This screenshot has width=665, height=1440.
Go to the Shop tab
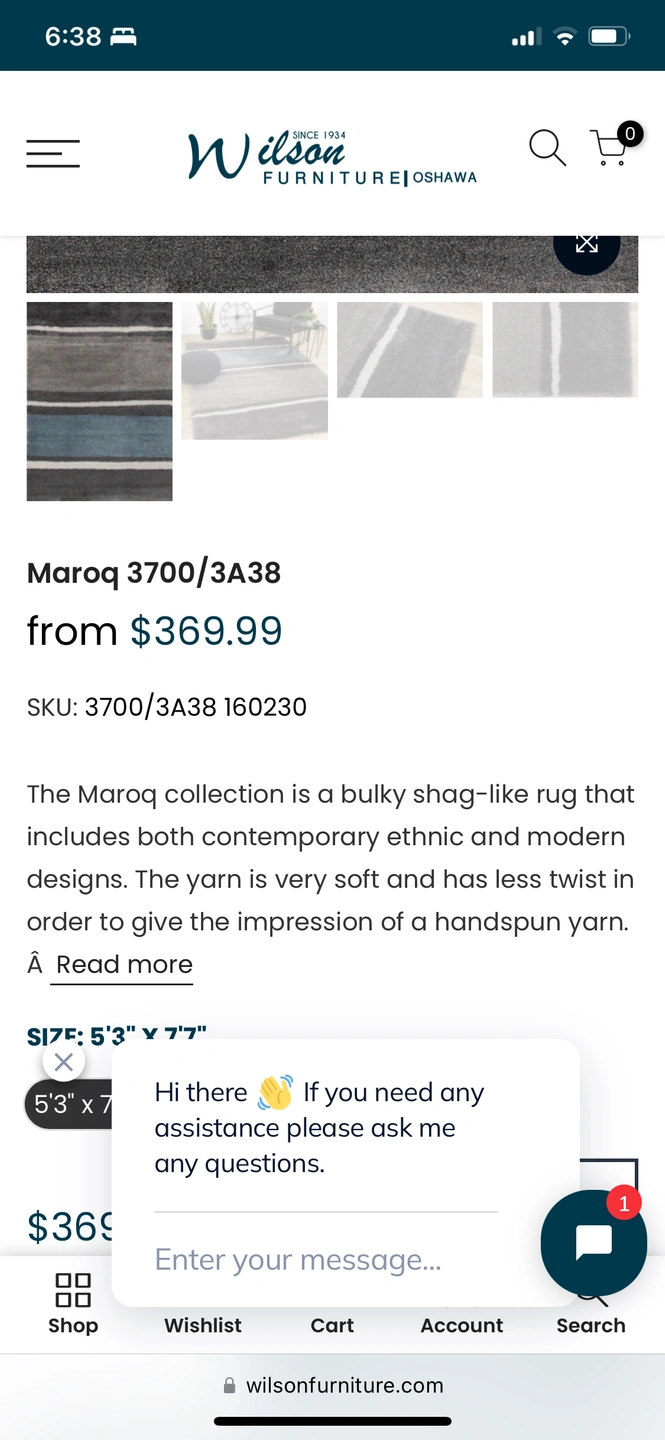click(73, 1304)
